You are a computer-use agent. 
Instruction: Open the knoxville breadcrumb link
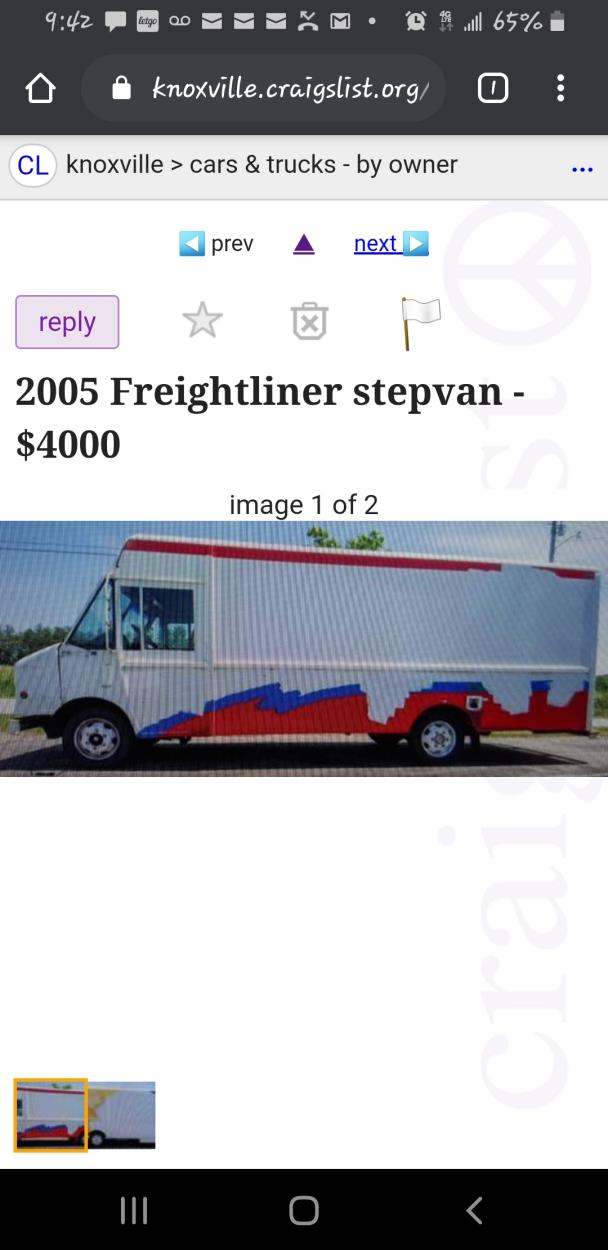tap(114, 165)
